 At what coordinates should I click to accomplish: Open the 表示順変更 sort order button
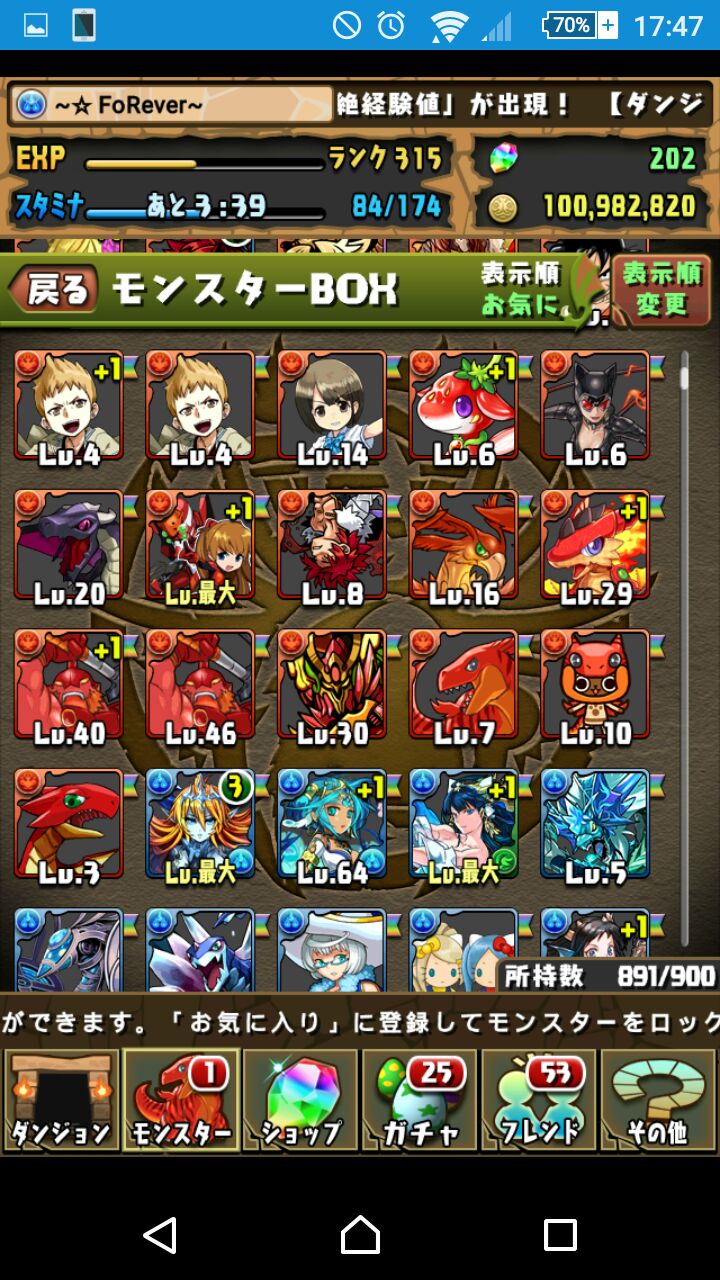(x=661, y=289)
